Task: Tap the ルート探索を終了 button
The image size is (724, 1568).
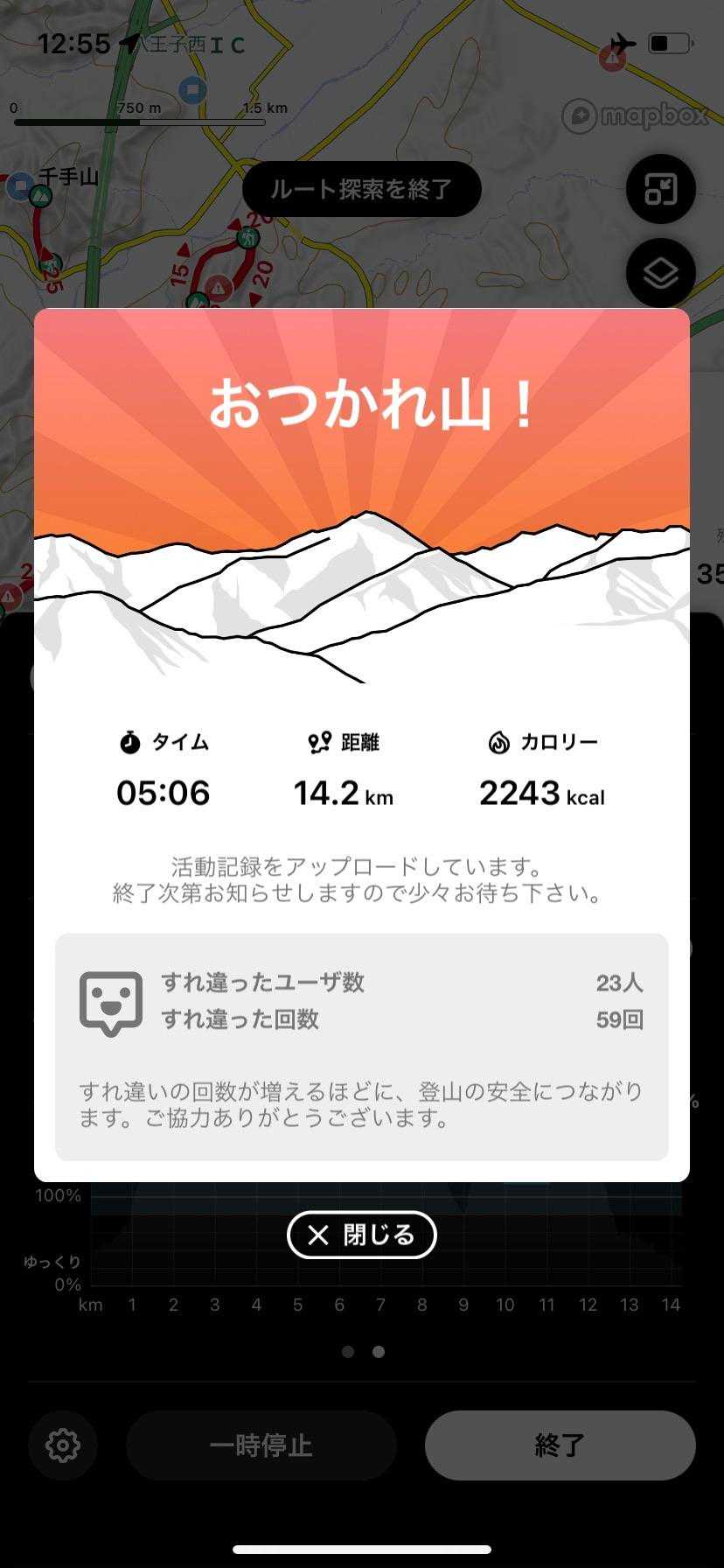Action: pyautogui.click(x=361, y=189)
